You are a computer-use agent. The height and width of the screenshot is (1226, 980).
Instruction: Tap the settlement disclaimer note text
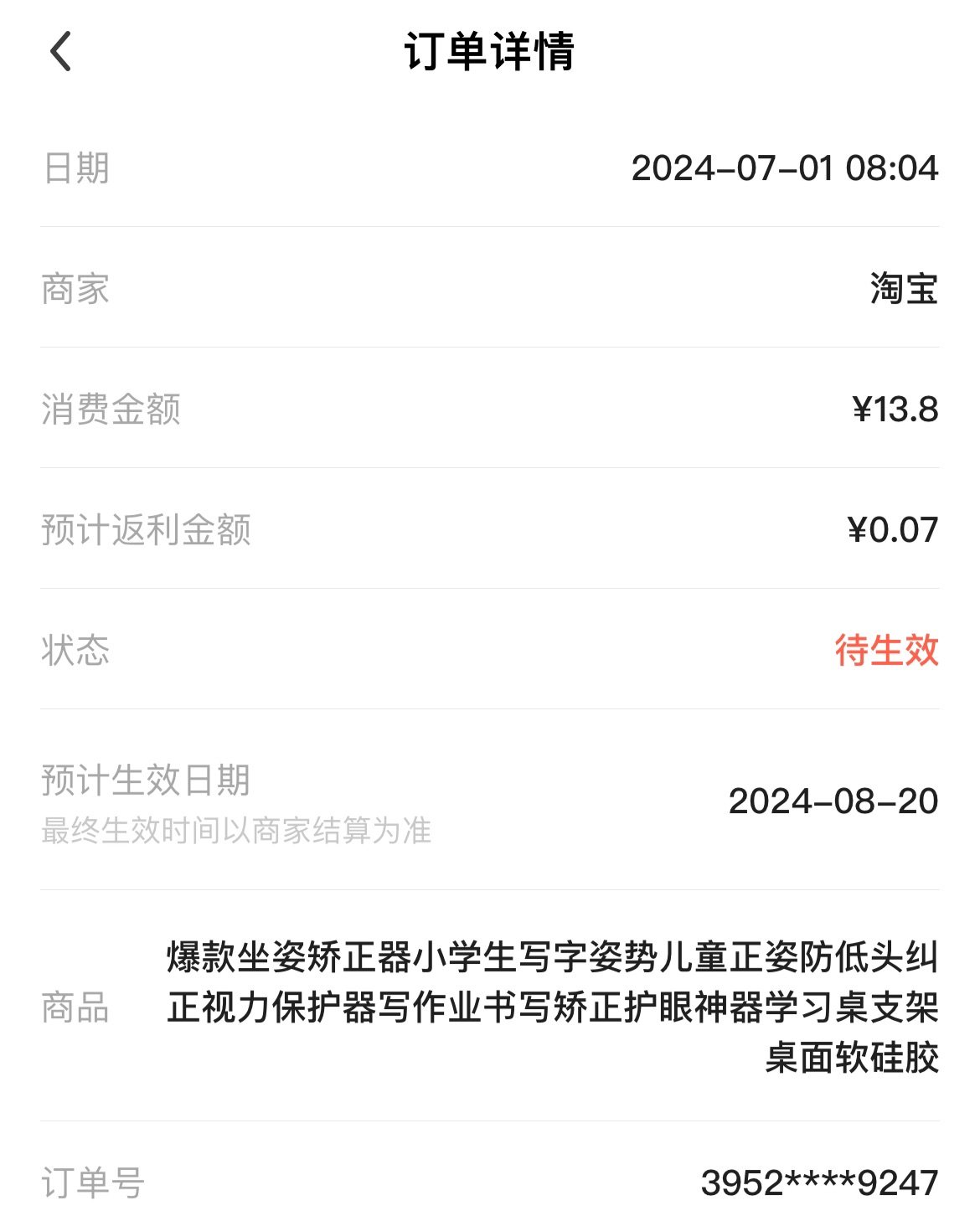point(237,831)
